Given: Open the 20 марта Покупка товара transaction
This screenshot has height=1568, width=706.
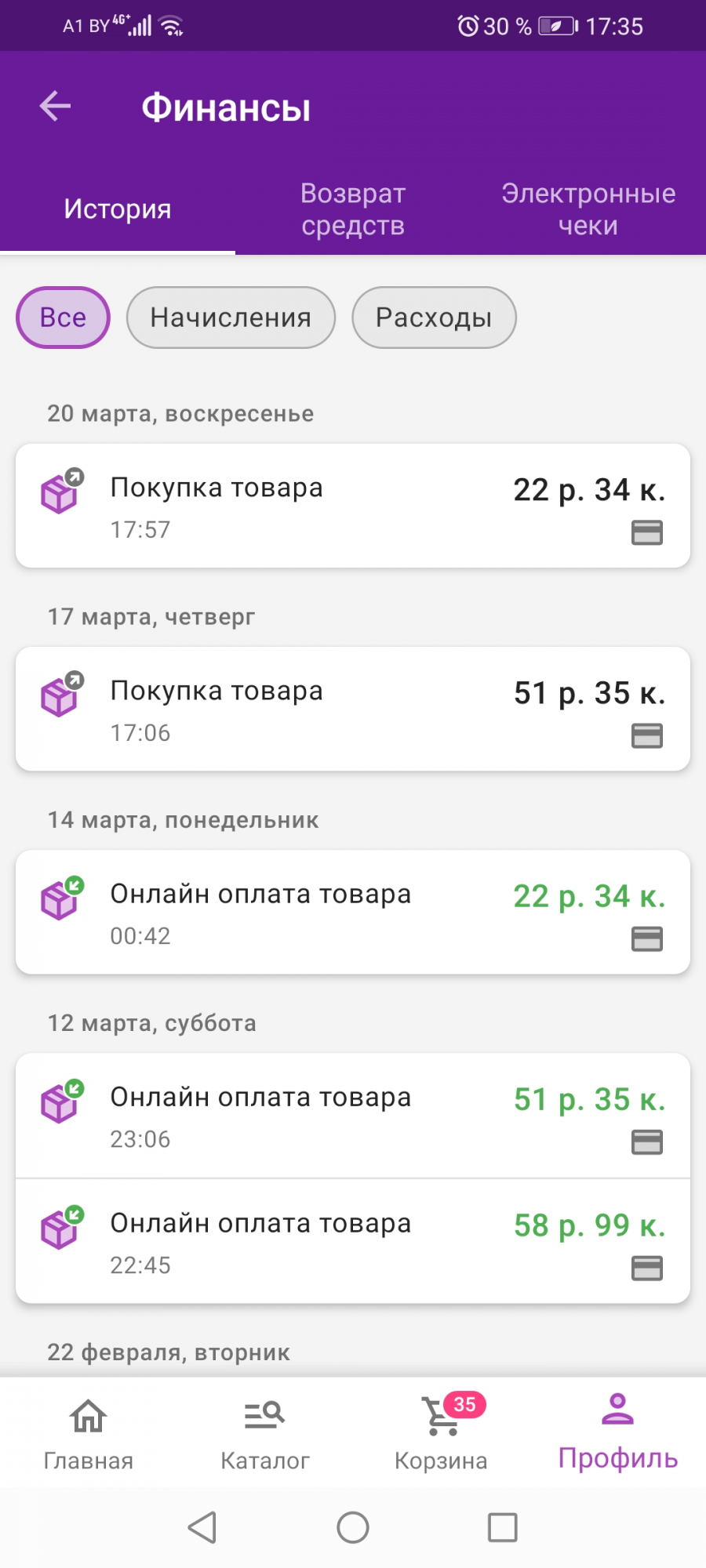Looking at the screenshot, I should (x=353, y=506).
